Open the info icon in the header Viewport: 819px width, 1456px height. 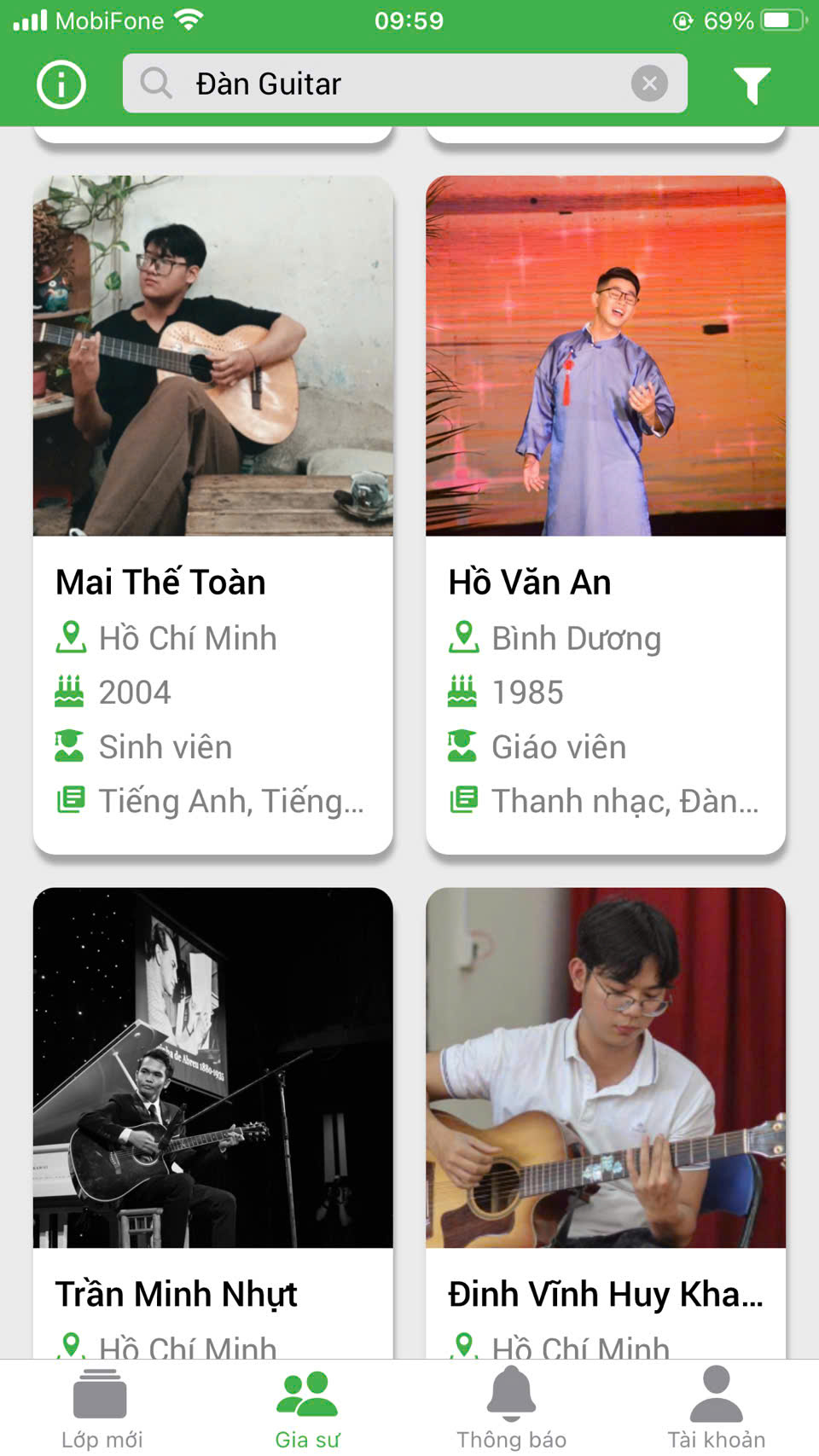tap(61, 84)
